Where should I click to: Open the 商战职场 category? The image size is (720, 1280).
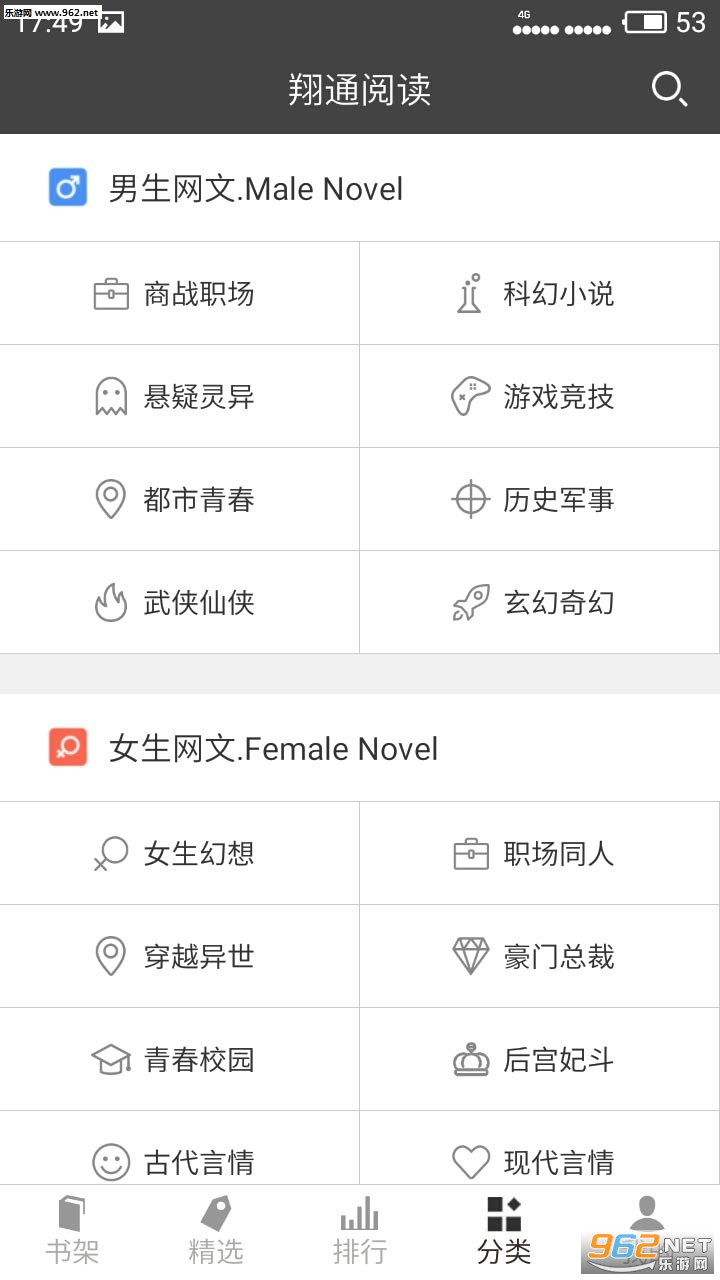point(180,294)
